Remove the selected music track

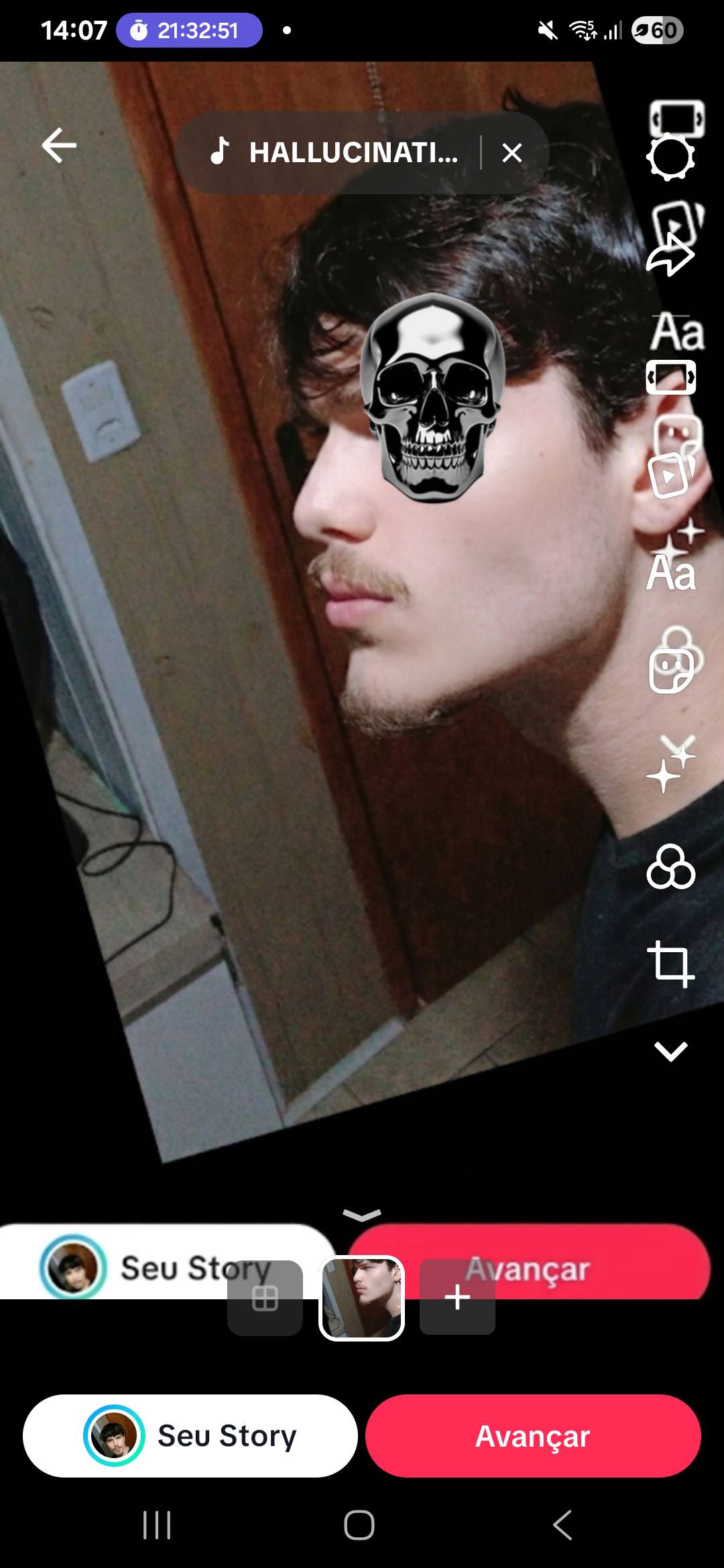512,153
